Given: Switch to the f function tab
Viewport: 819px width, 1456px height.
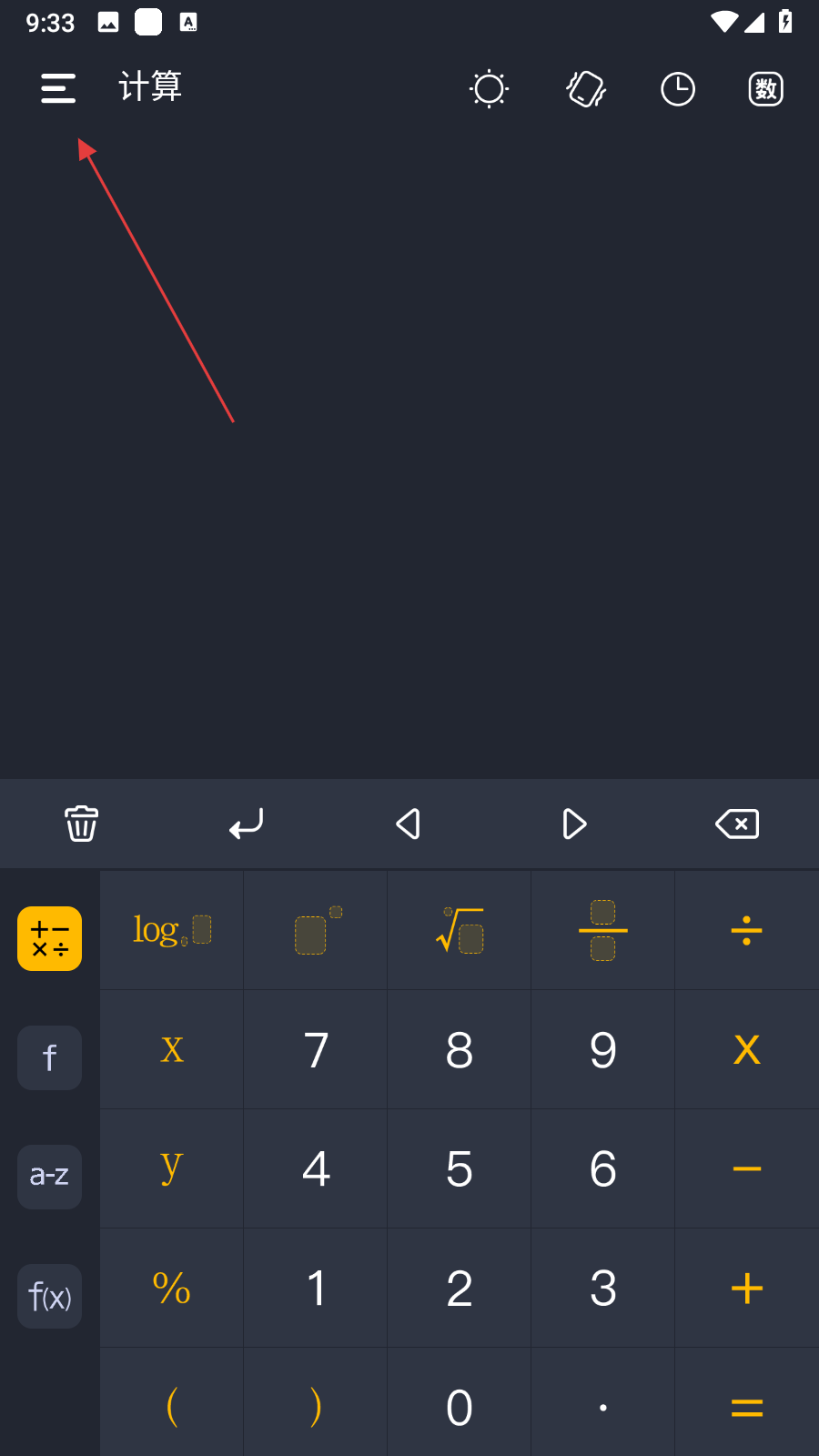Looking at the screenshot, I should 50,1057.
